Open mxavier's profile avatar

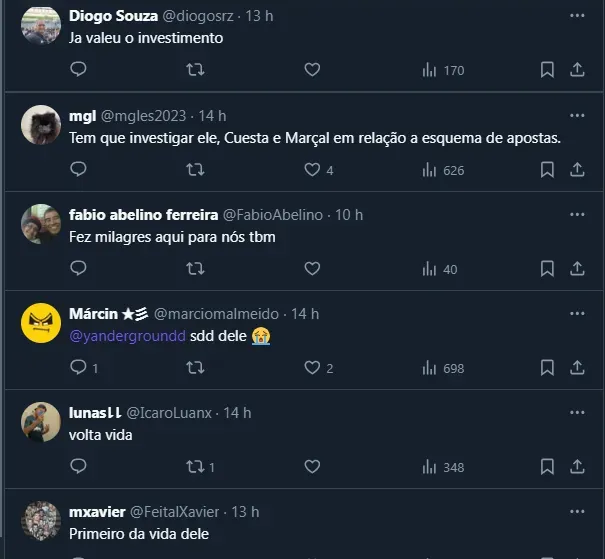click(x=41, y=521)
